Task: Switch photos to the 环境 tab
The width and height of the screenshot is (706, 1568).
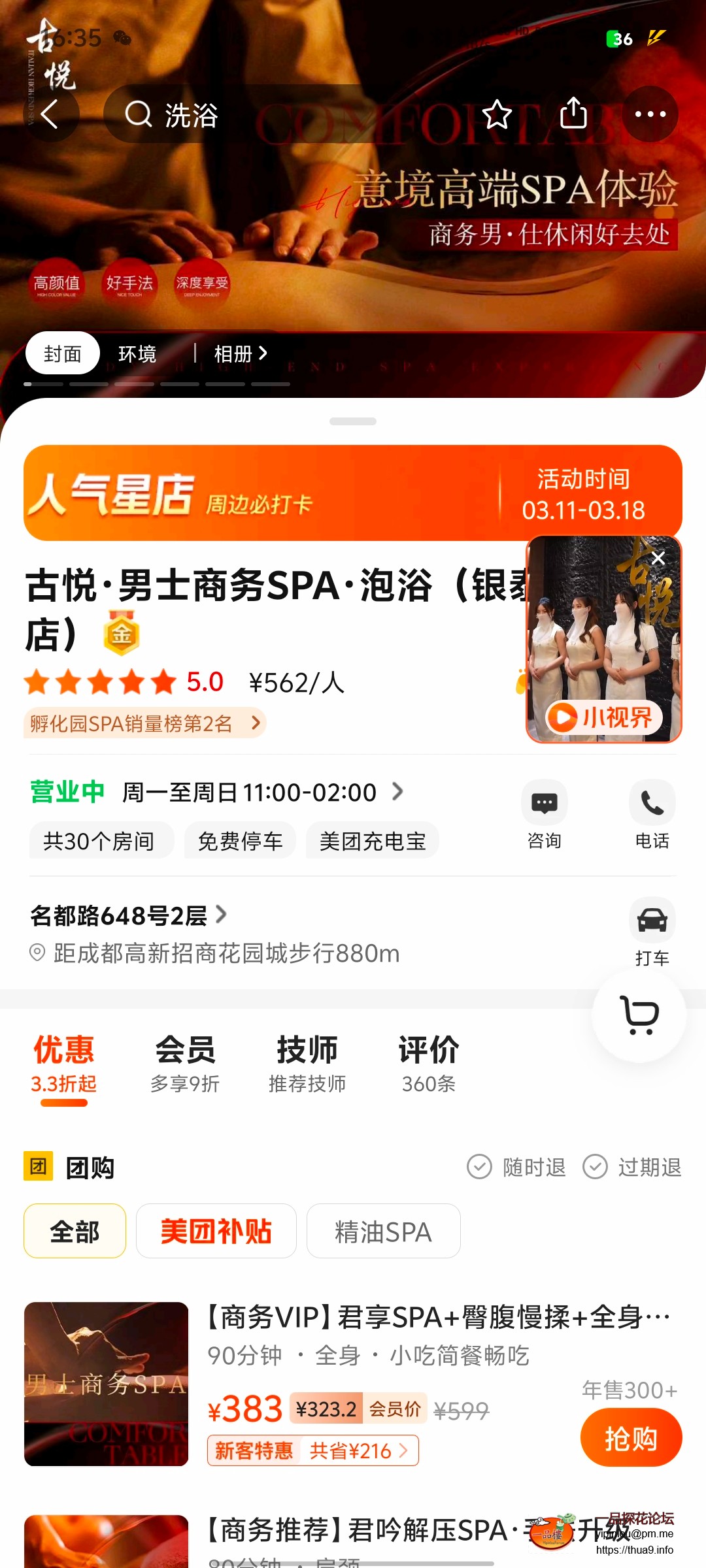Action: 137,354
